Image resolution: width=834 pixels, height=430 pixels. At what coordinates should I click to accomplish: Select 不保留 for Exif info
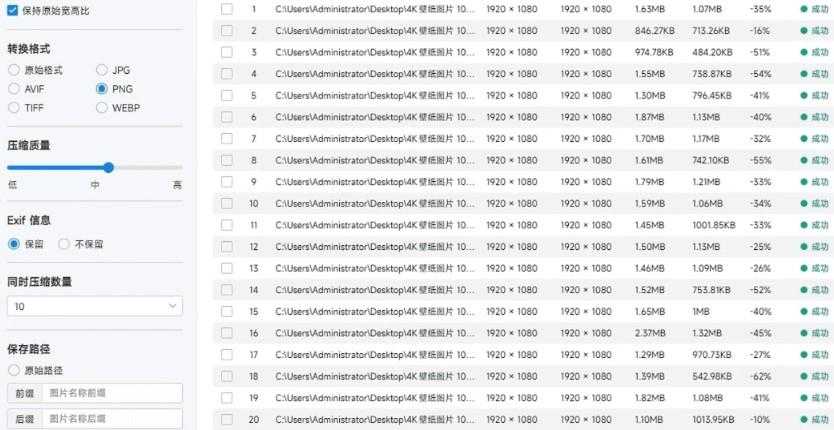coord(64,244)
